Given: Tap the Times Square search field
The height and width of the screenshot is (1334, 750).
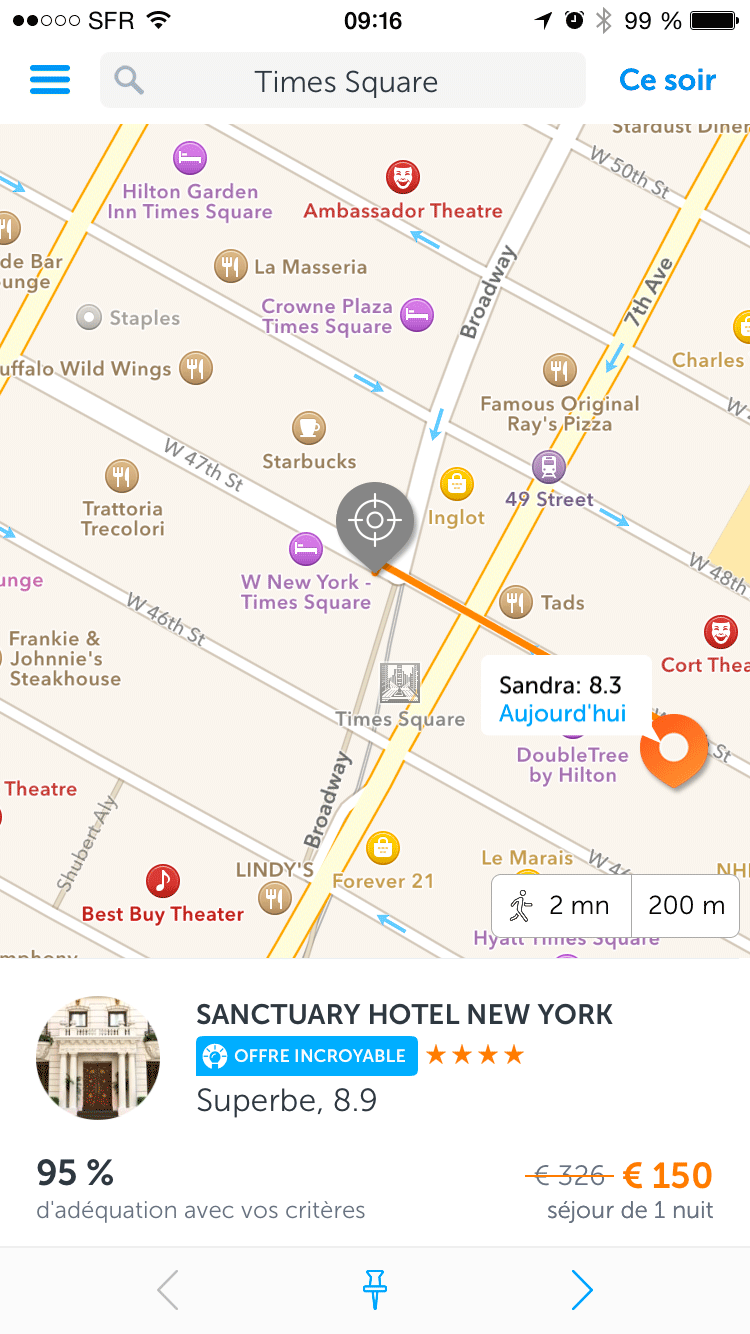Looking at the screenshot, I should click(343, 81).
